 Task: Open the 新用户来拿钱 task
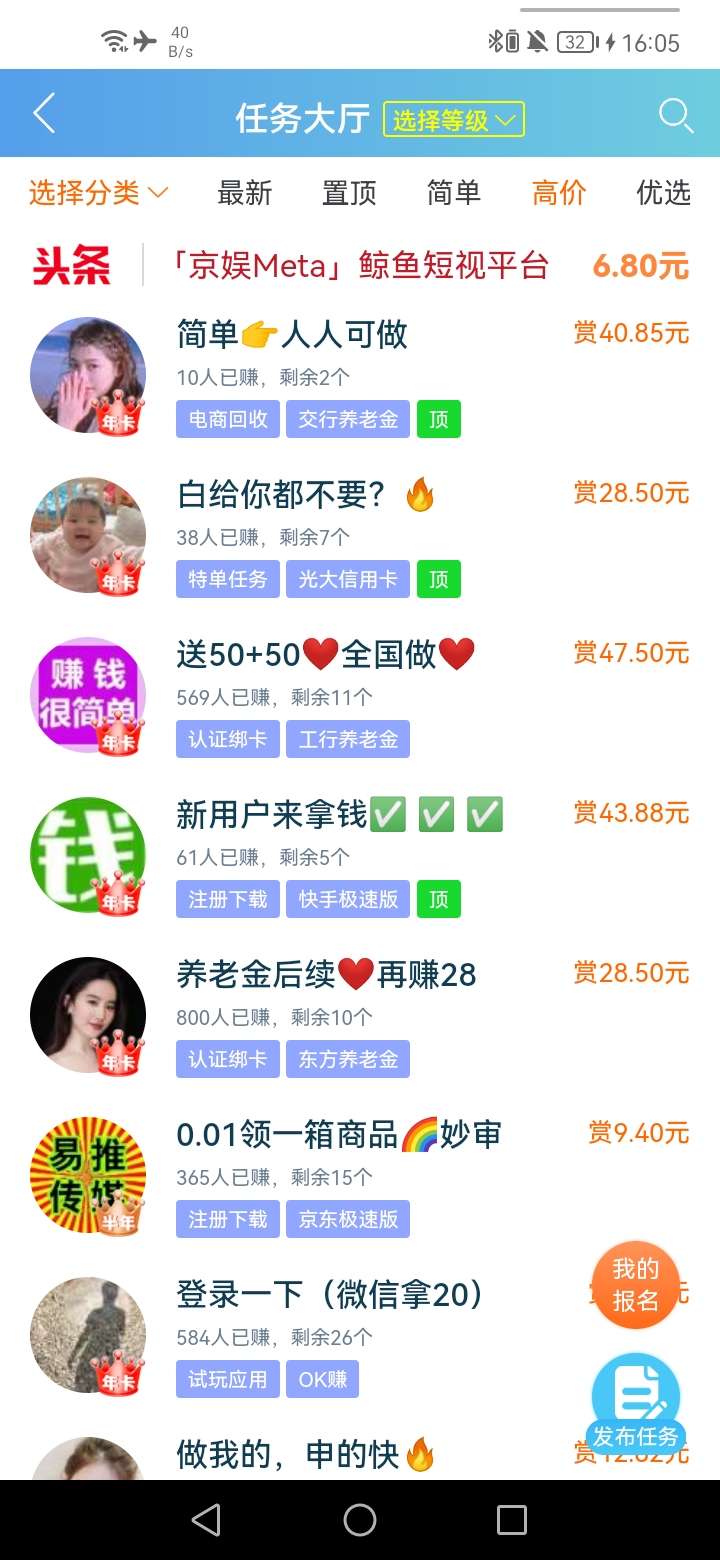(340, 815)
